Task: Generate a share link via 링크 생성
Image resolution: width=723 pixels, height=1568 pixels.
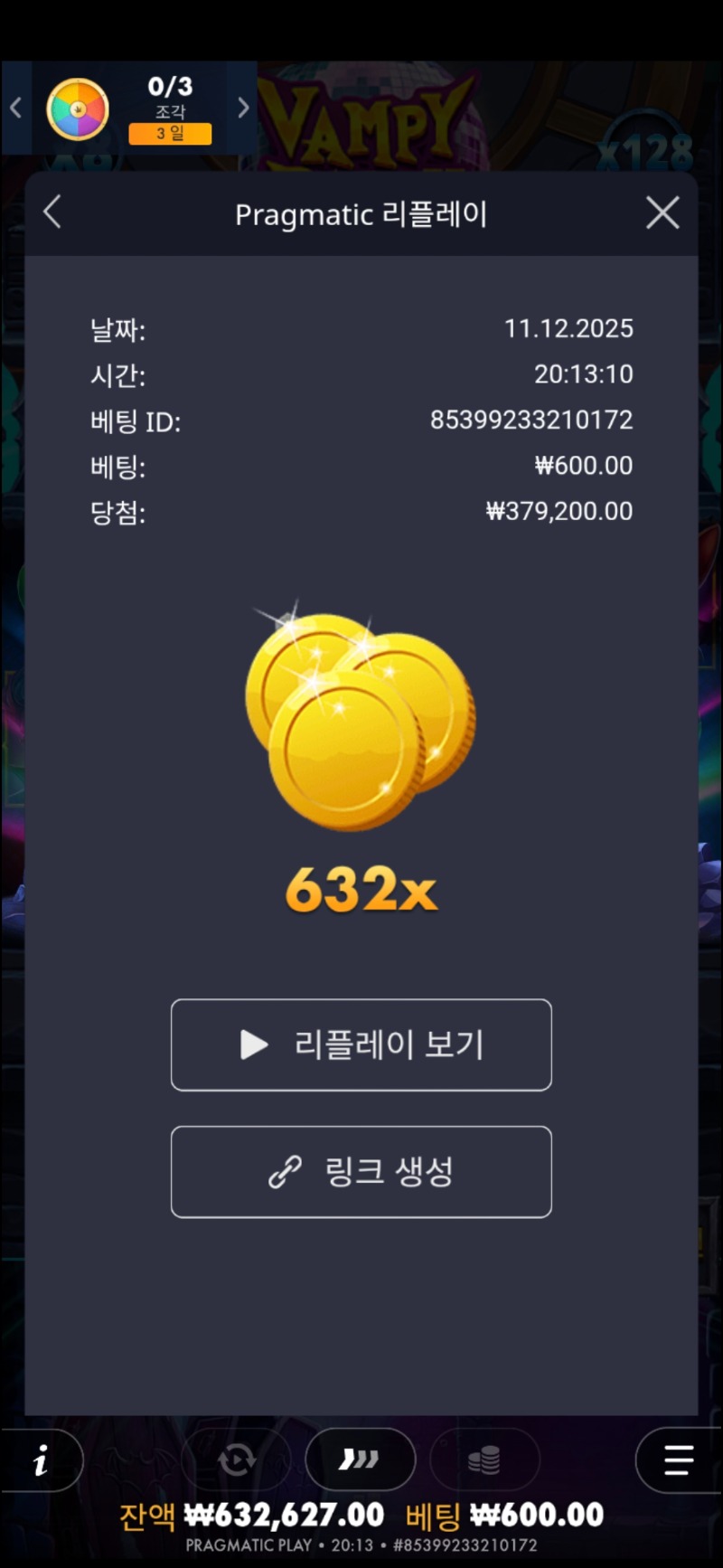Action: point(361,1172)
